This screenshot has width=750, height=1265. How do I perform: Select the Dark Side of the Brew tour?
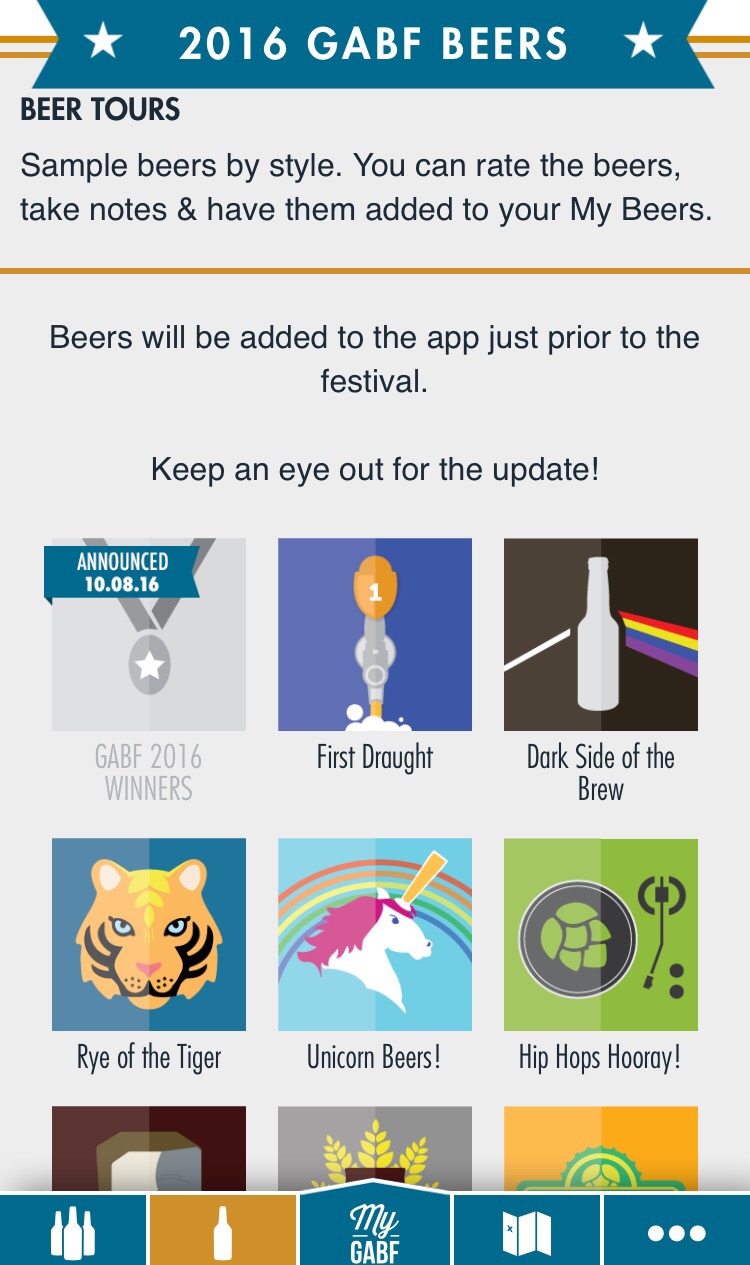(601, 635)
